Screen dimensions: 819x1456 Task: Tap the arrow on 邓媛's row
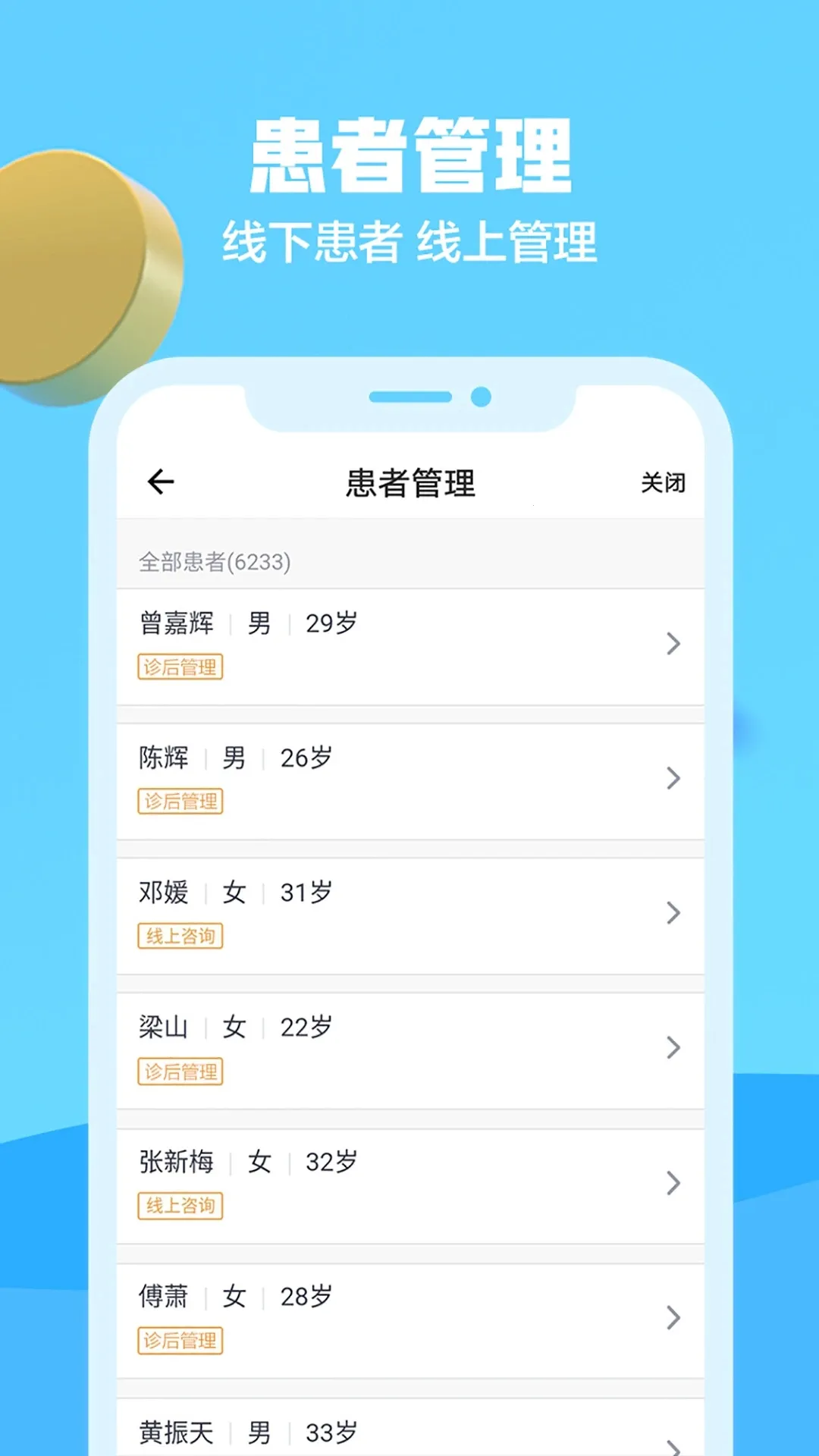673,914
